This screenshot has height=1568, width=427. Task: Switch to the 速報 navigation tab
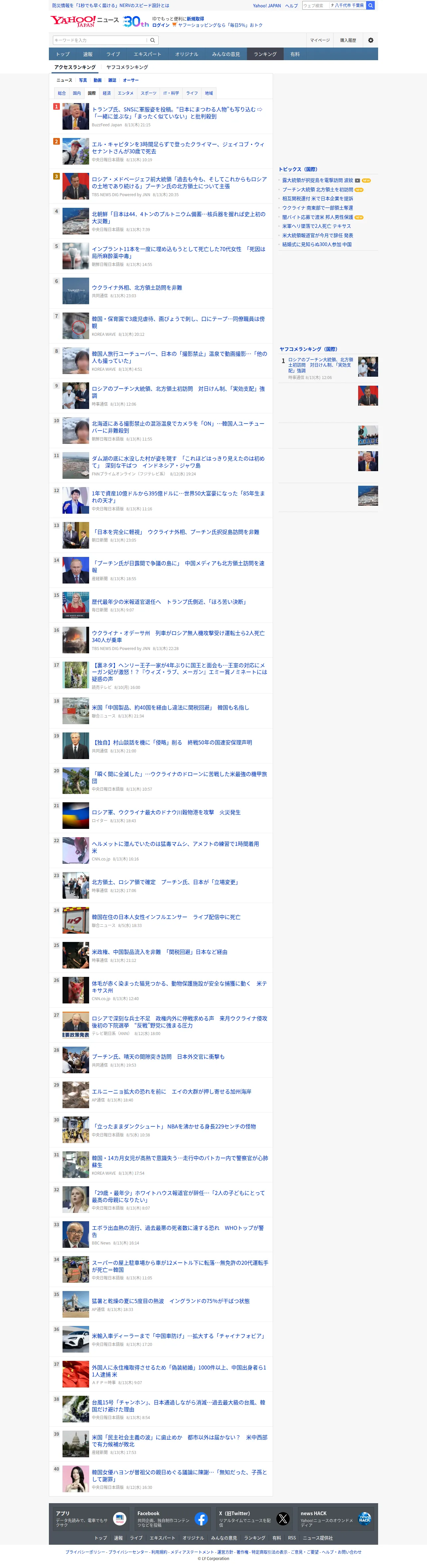tap(88, 54)
